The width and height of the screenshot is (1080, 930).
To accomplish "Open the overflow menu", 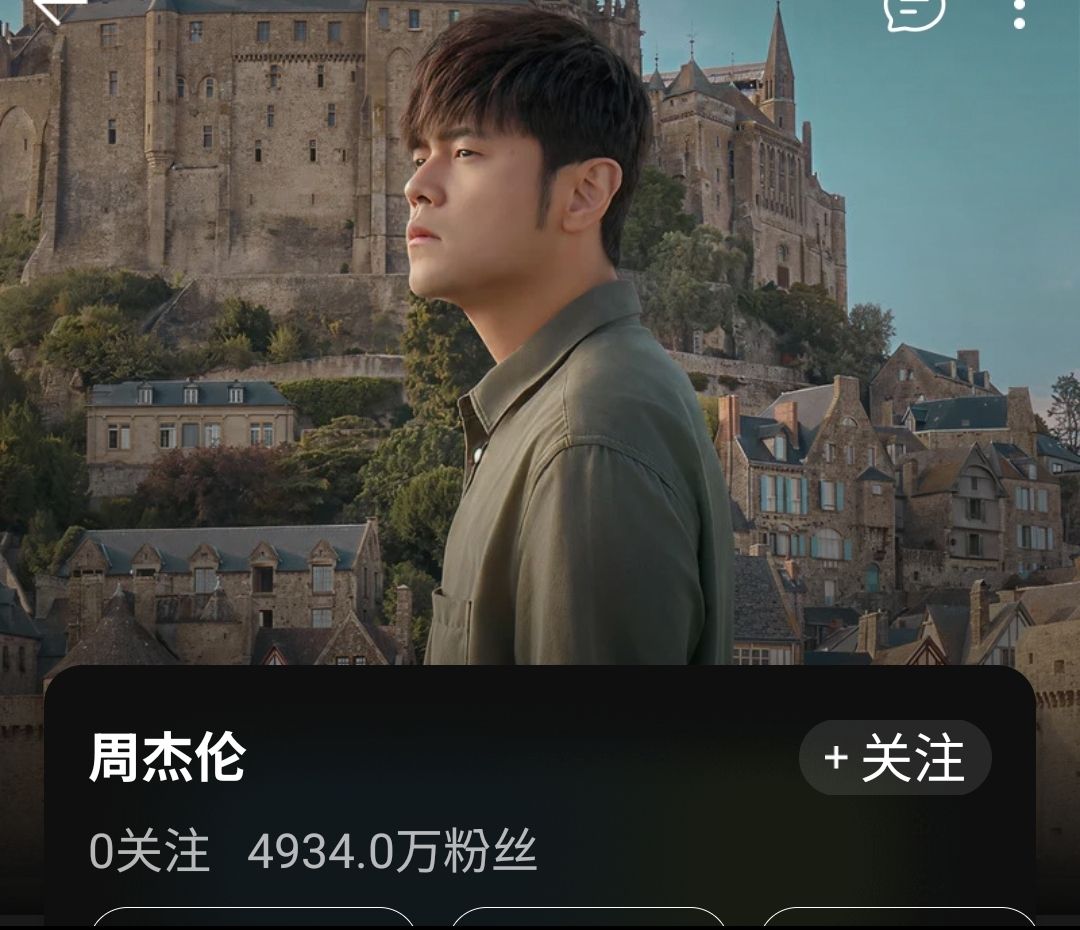I will coord(1018,12).
